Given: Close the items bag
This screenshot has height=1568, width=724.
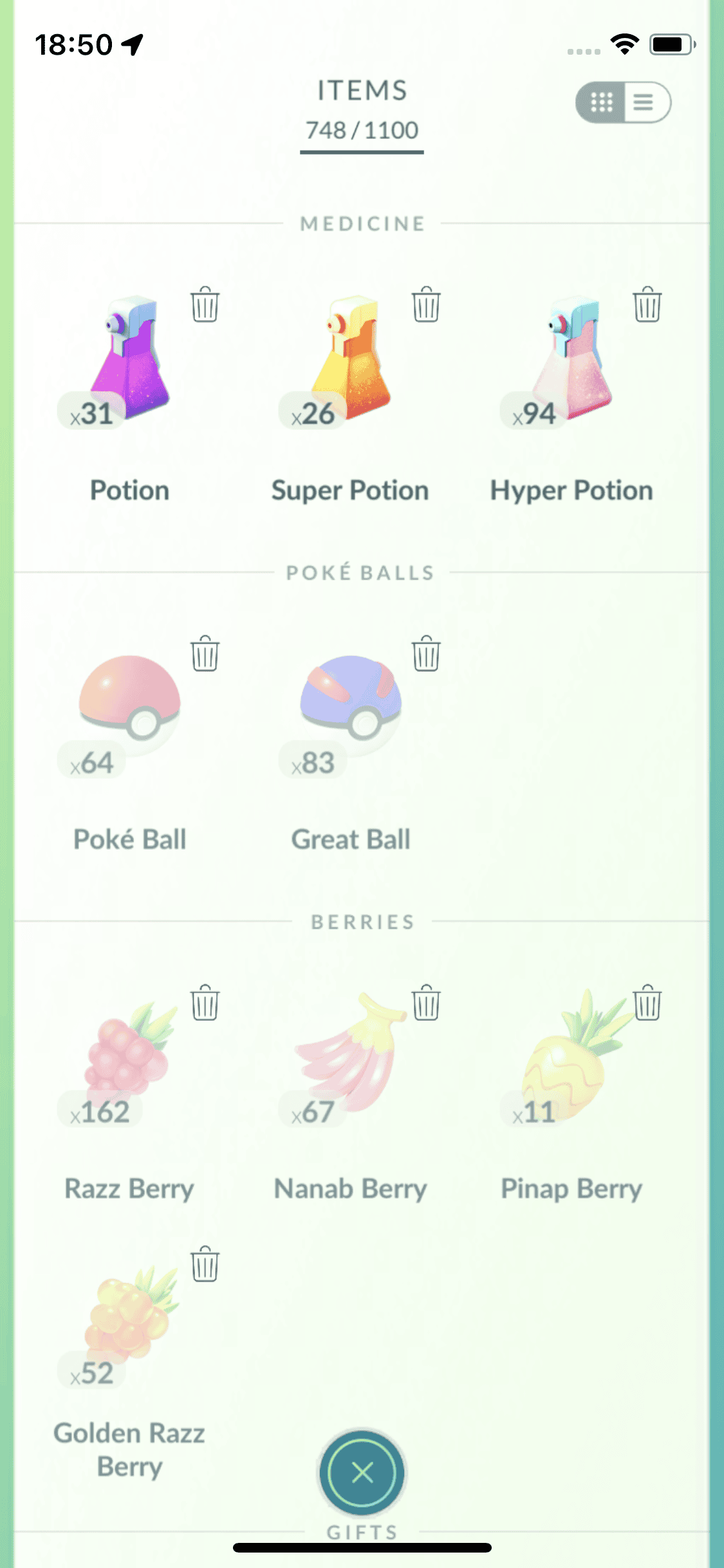Looking at the screenshot, I should coord(362,1472).
